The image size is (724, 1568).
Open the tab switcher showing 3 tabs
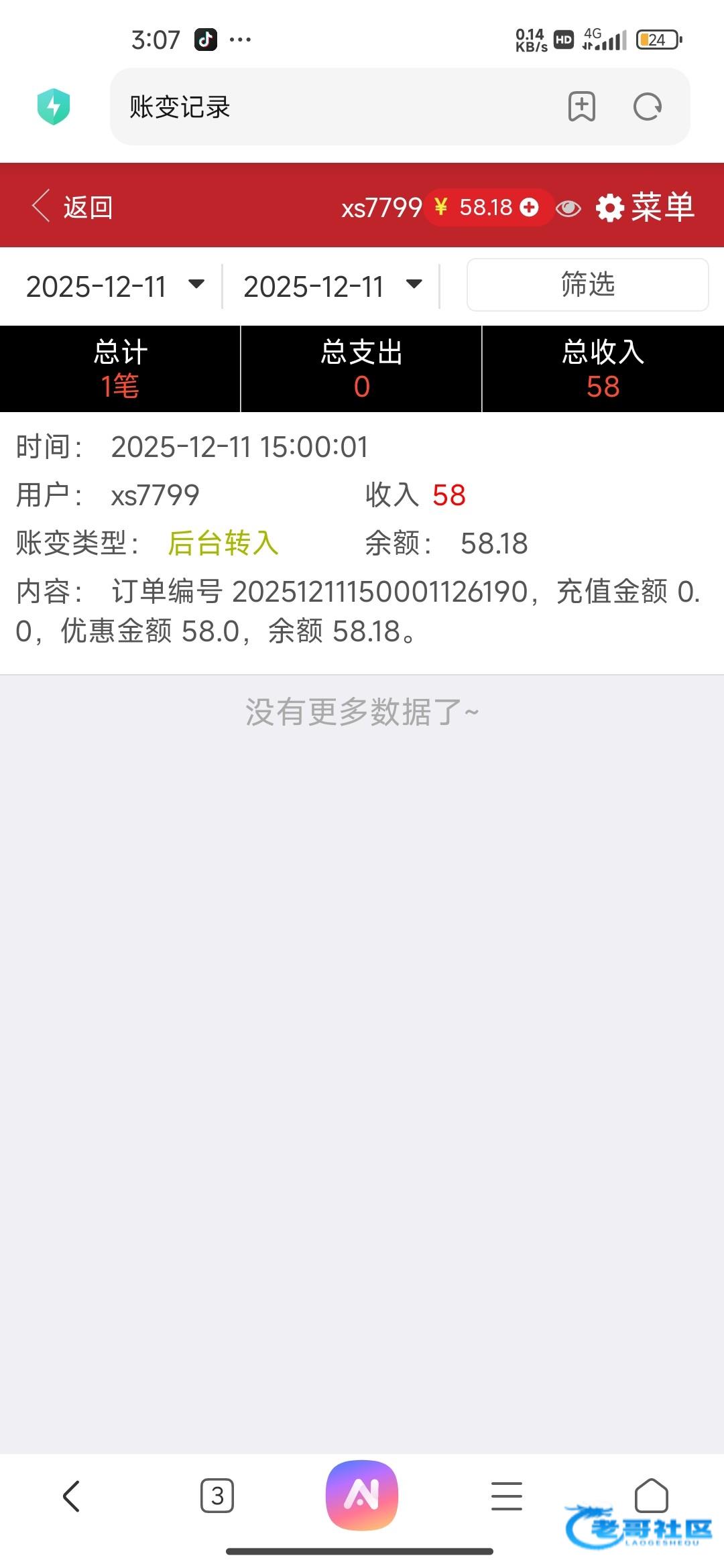tap(217, 1496)
